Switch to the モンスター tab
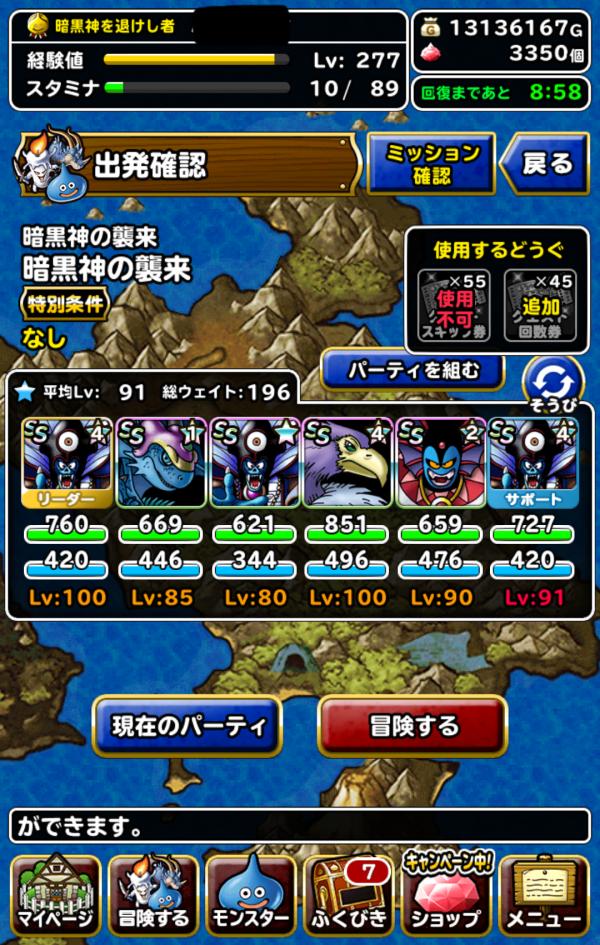The width and height of the screenshot is (600, 945). point(250,894)
